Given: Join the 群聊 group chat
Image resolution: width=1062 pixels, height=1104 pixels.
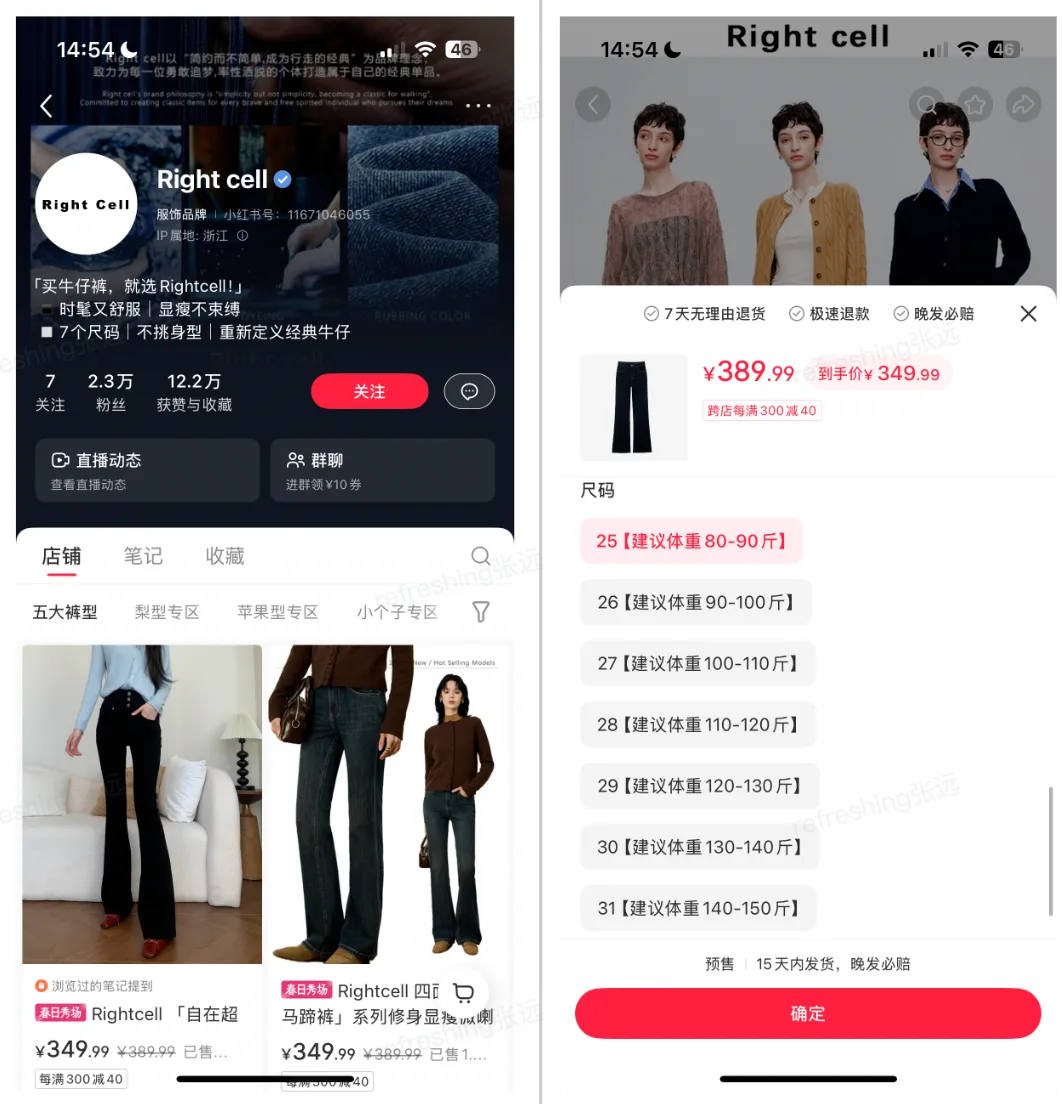Looking at the screenshot, I should pos(382,470).
